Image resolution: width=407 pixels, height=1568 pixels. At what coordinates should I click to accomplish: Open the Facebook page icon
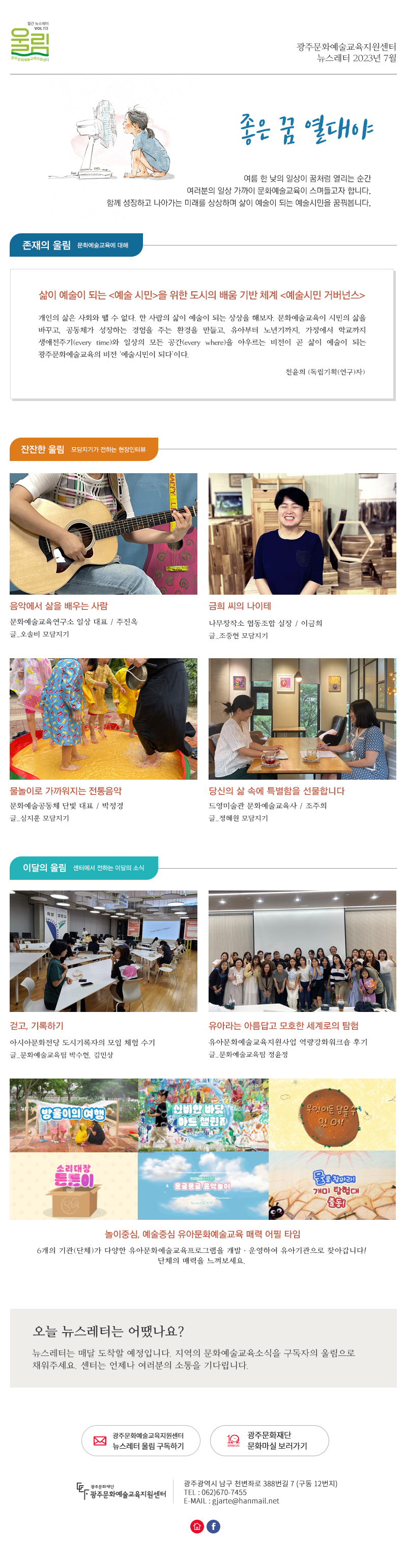point(213,1526)
